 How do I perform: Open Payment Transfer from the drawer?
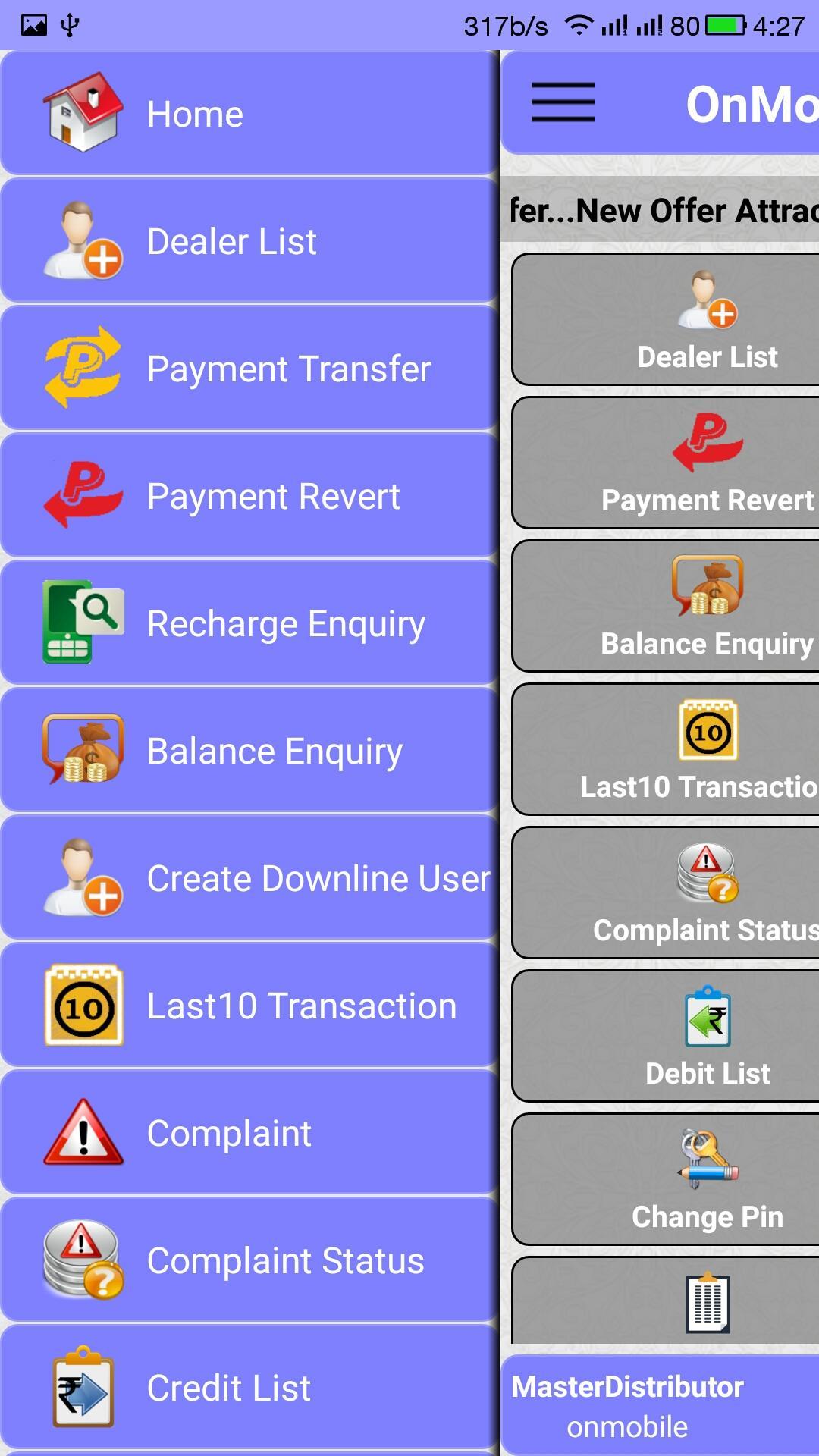tap(249, 369)
